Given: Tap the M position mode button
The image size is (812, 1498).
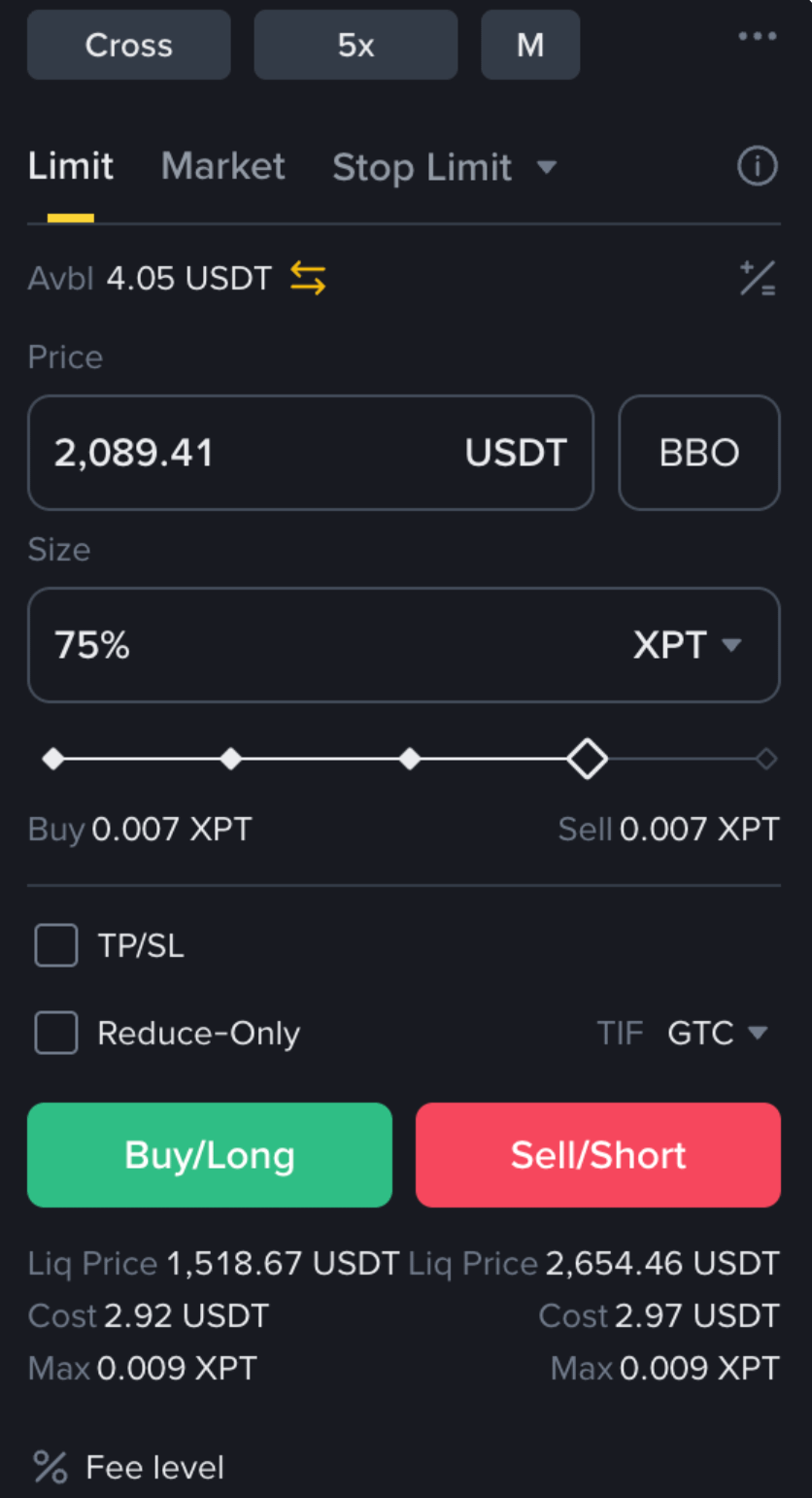Looking at the screenshot, I should [x=530, y=45].
